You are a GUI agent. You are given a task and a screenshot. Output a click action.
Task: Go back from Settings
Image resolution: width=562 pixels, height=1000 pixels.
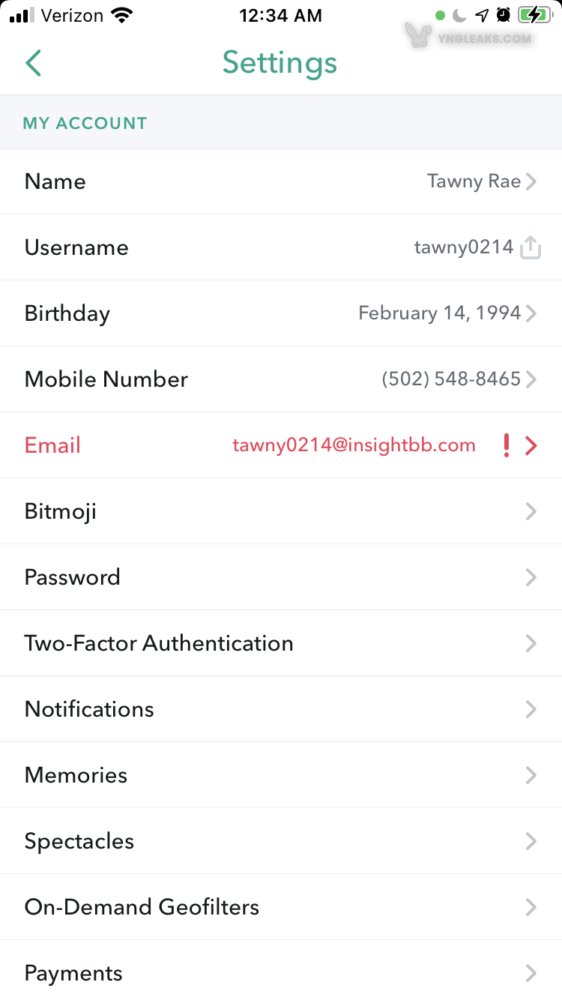point(33,63)
